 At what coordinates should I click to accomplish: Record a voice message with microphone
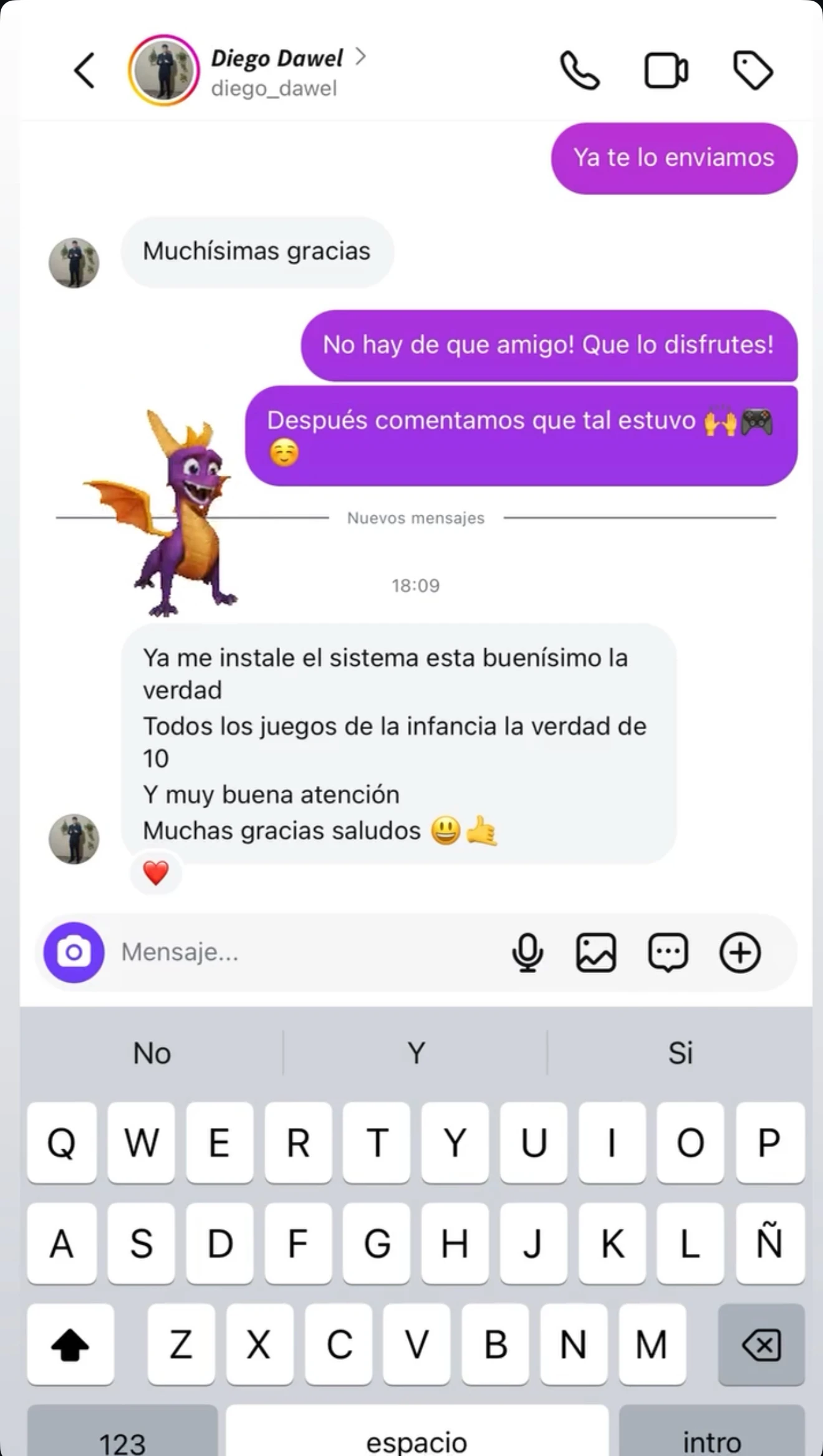(x=527, y=952)
